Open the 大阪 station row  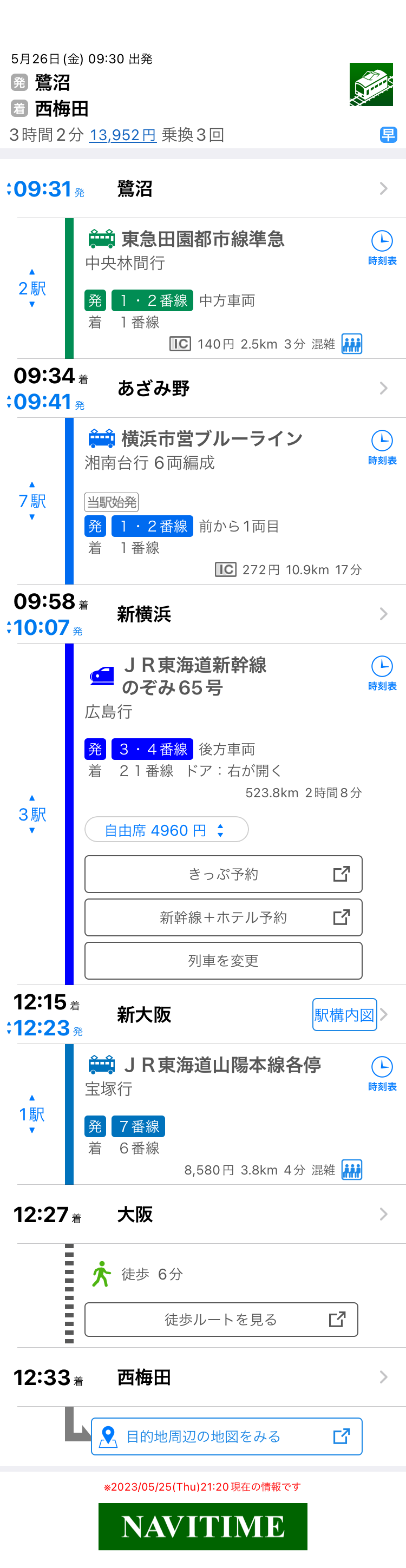(202, 1215)
